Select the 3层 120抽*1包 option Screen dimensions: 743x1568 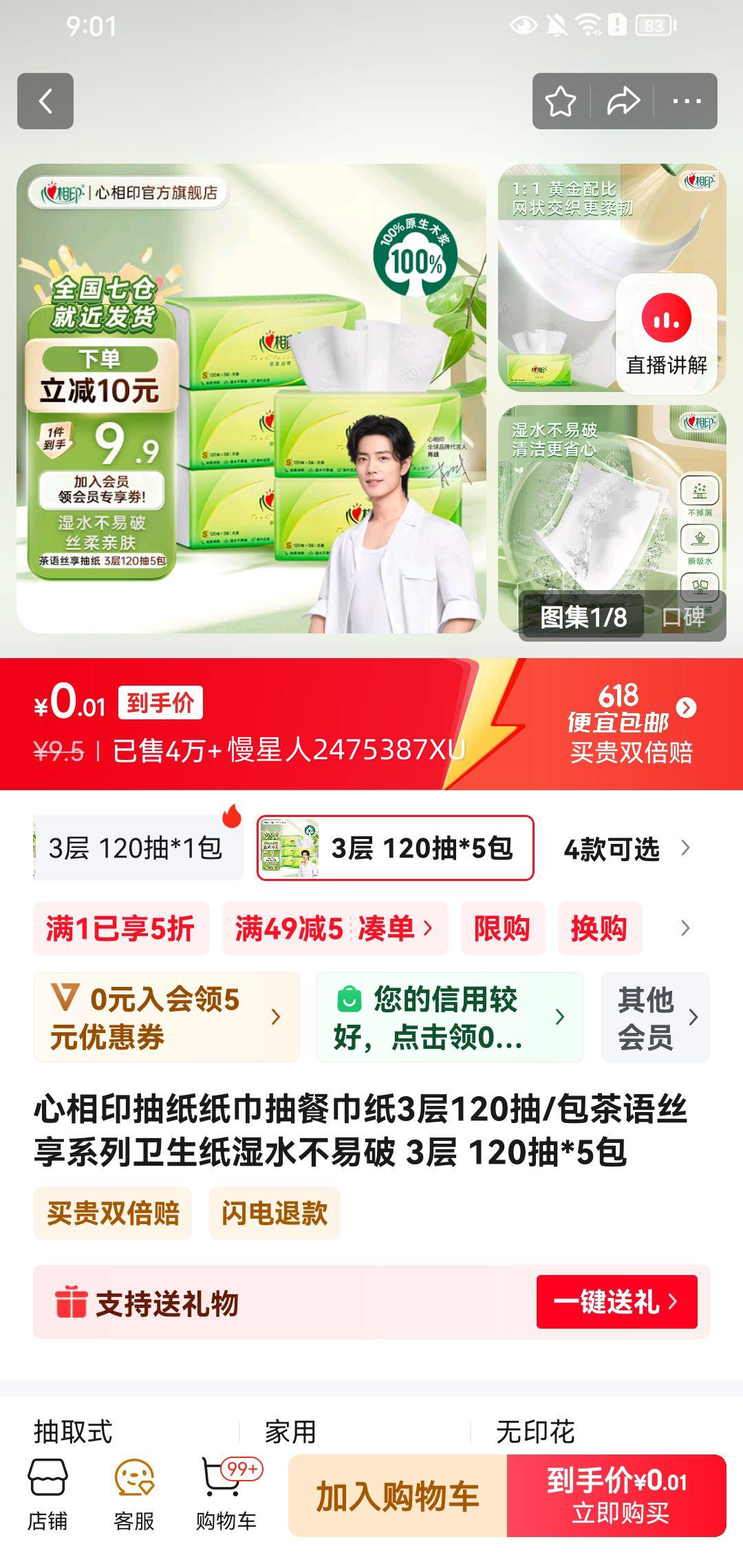pos(136,848)
